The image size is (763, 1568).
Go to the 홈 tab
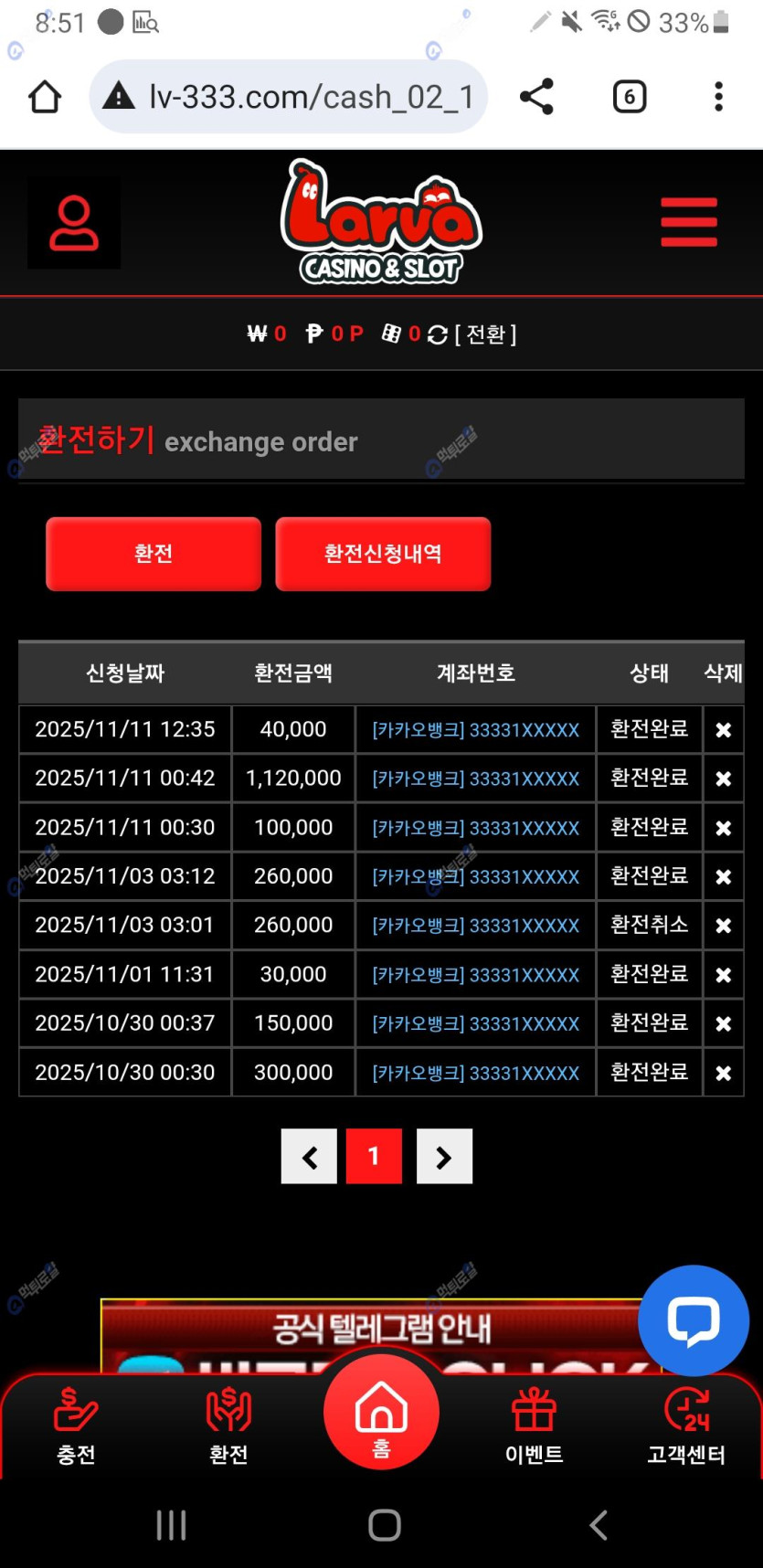pos(381,1414)
